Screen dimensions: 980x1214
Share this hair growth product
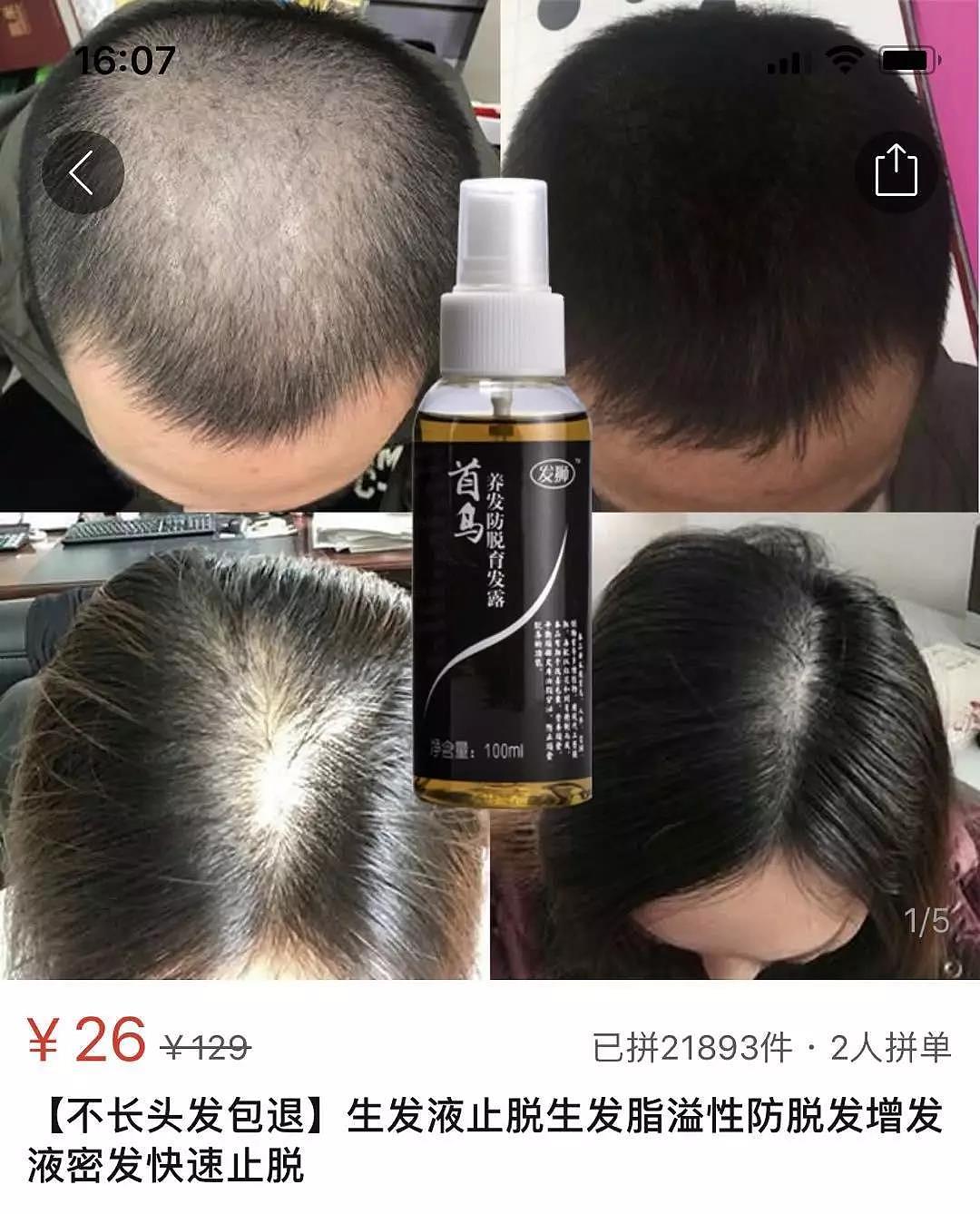[896, 171]
